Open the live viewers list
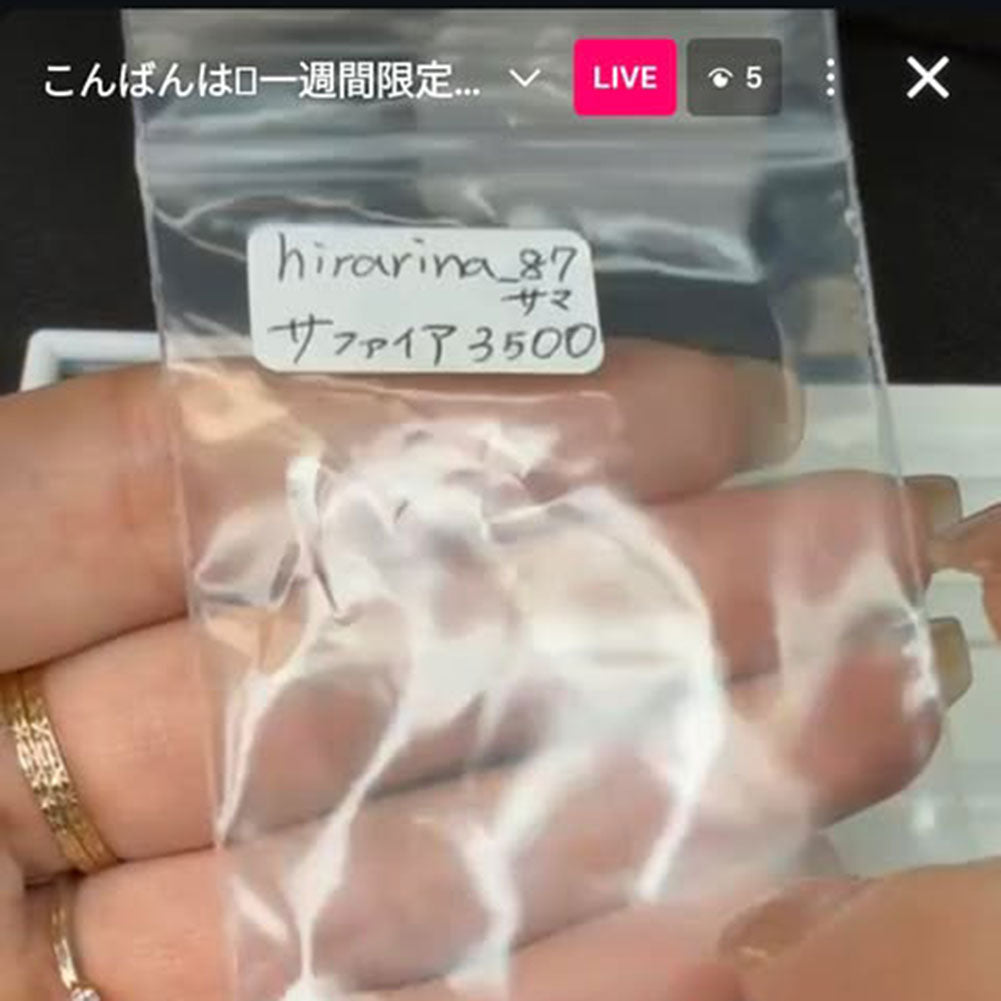This screenshot has height=1001, width=1001. click(x=734, y=78)
